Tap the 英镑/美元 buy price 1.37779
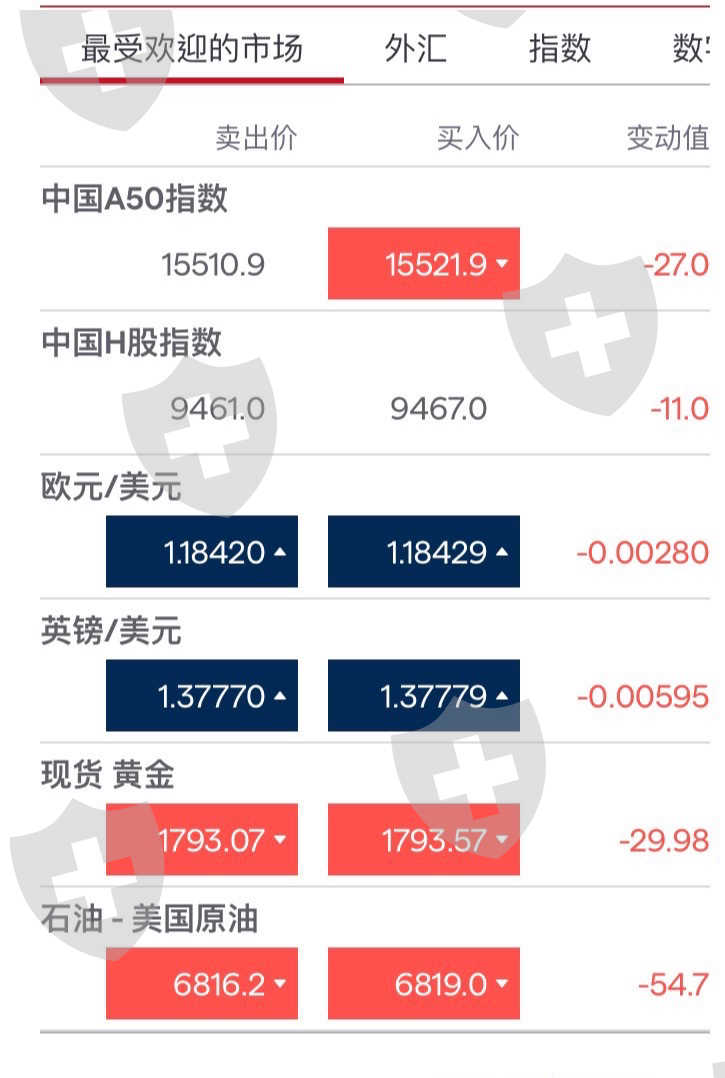This screenshot has width=725, height=1078. (423, 696)
